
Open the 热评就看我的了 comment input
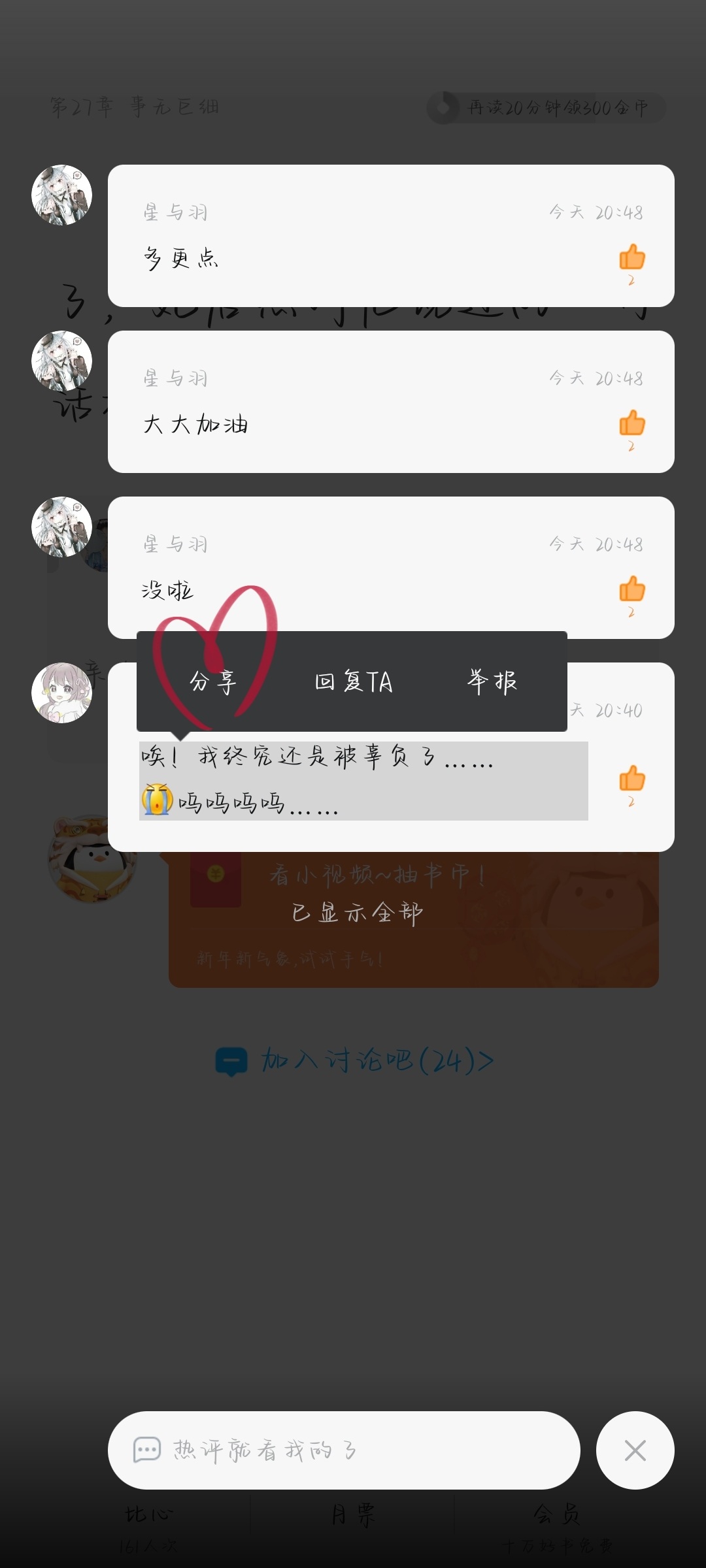344,1450
